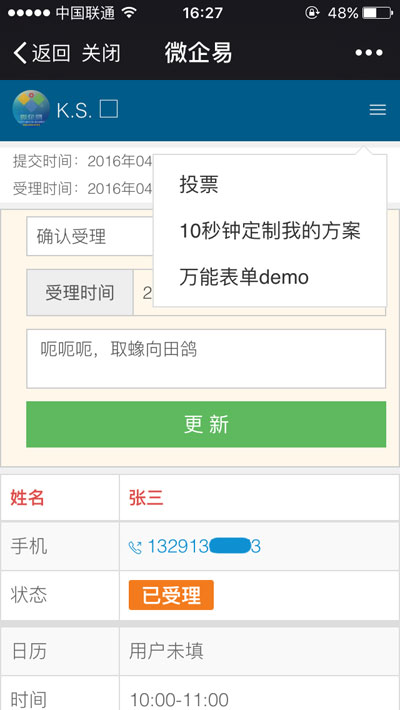400x710 pixels.
Task: Open the three-dot overflow menu
Action: pyautogui.click(x=369, y=53)
